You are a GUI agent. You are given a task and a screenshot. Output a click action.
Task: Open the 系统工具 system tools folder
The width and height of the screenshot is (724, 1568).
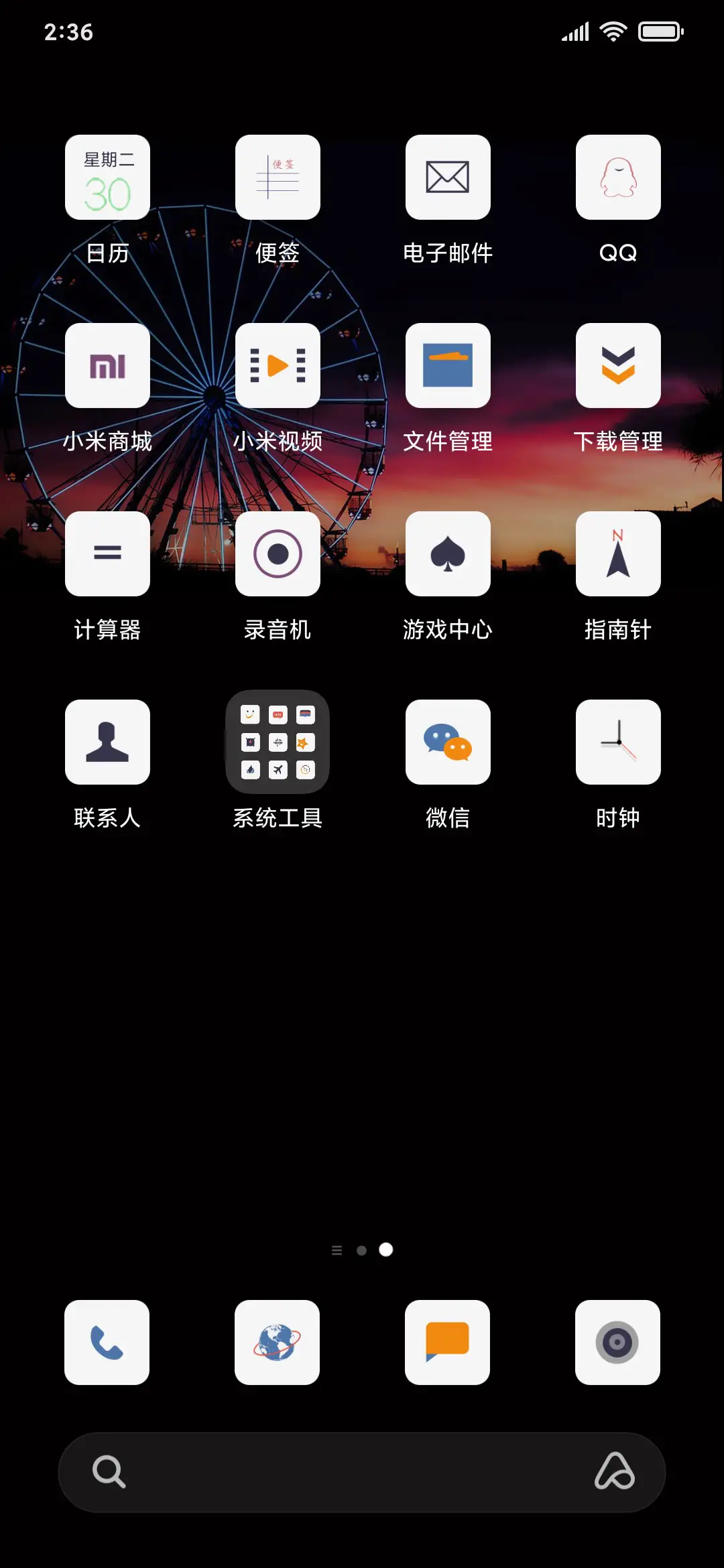pyautogui.click(x=278, y=742)
